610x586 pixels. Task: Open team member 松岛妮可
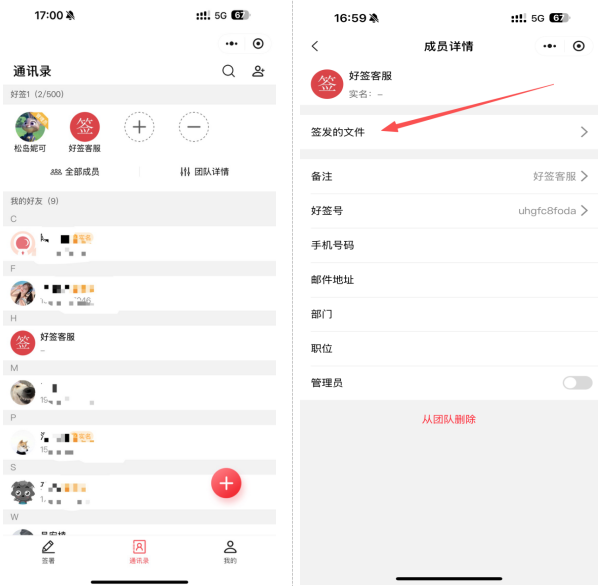pos(30,128)
